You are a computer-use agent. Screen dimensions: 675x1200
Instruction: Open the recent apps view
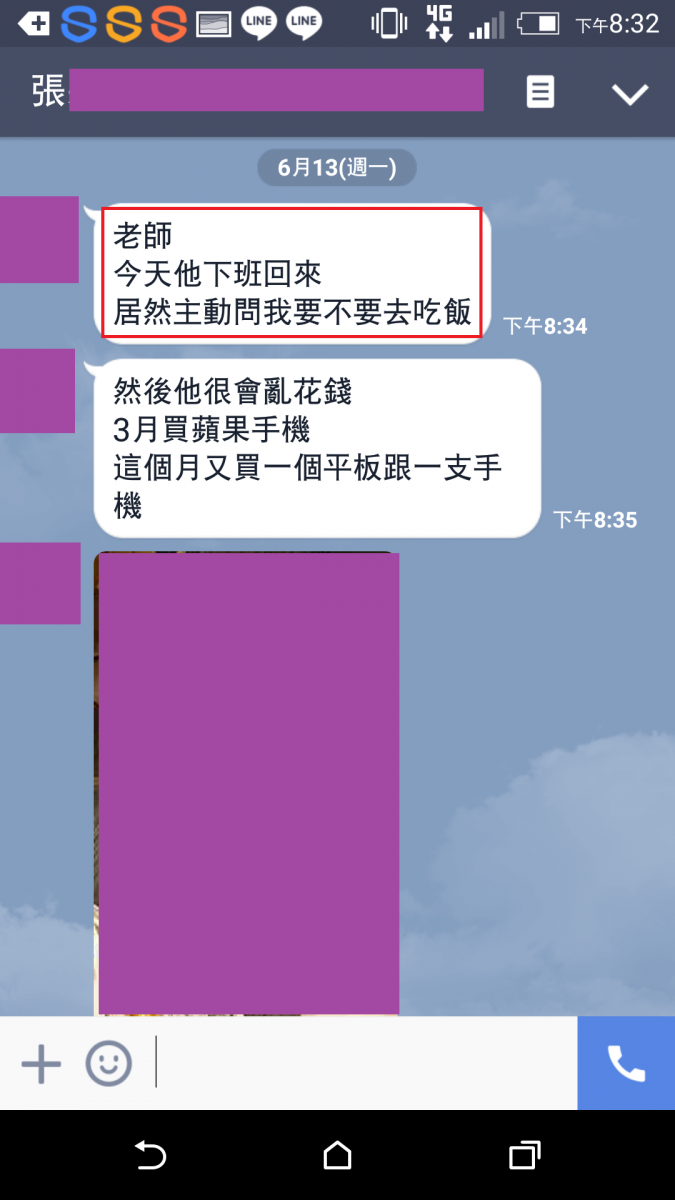[524, 1156]
